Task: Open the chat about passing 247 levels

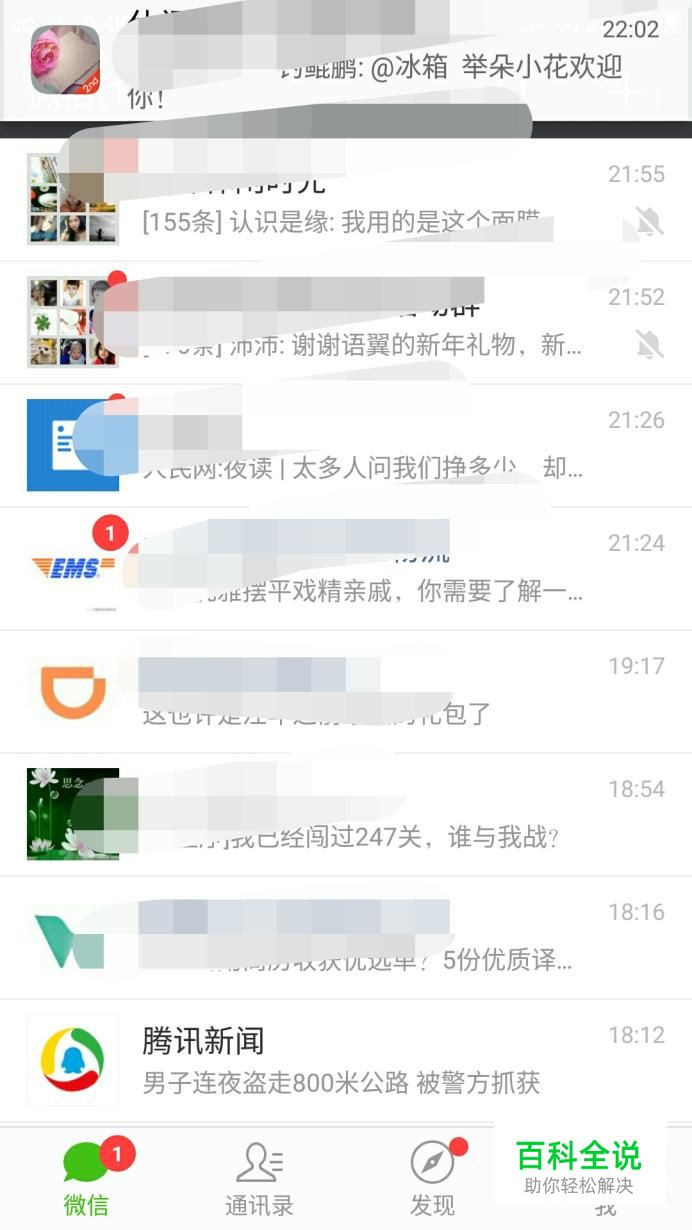Action: point(346,814)
